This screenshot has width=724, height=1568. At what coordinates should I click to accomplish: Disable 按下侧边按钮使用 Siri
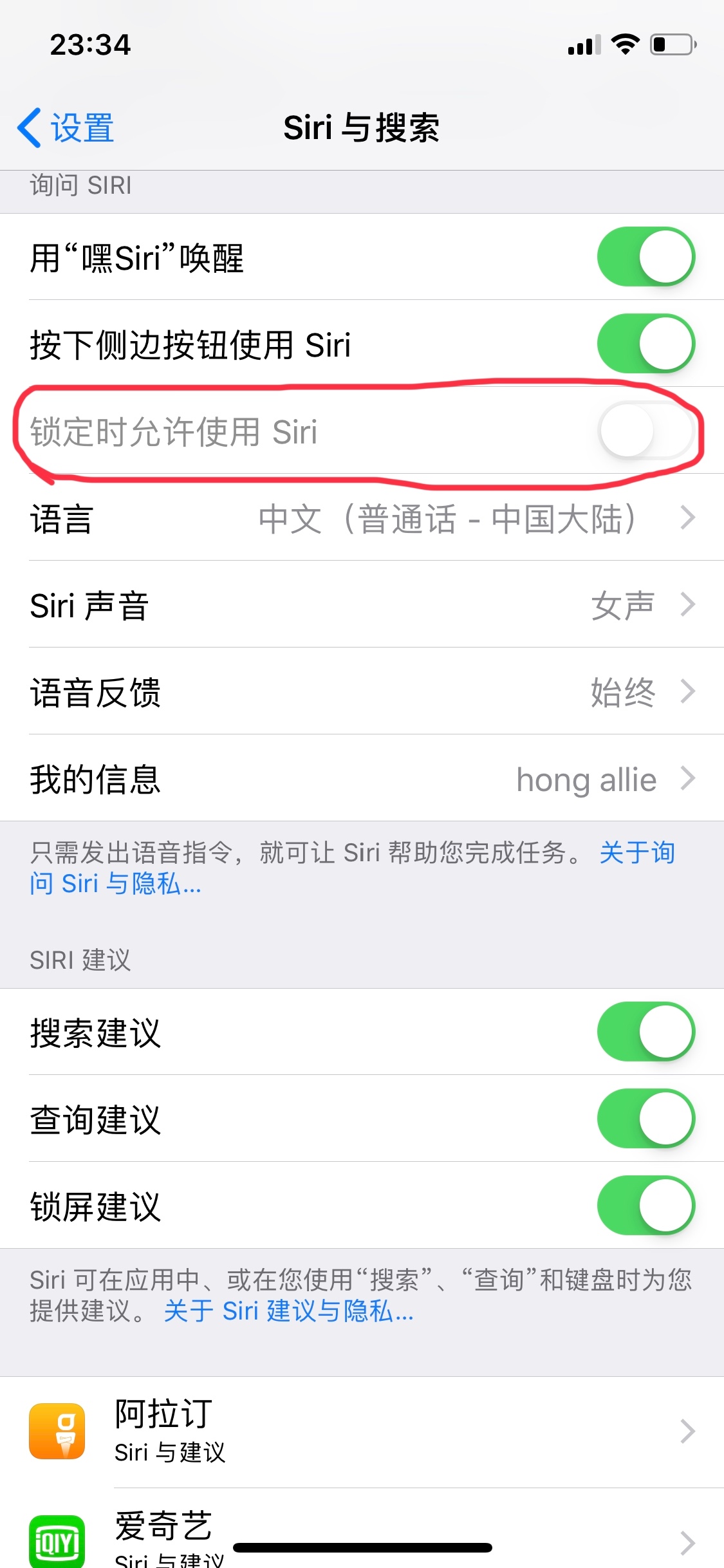click(x=645, y=344)
